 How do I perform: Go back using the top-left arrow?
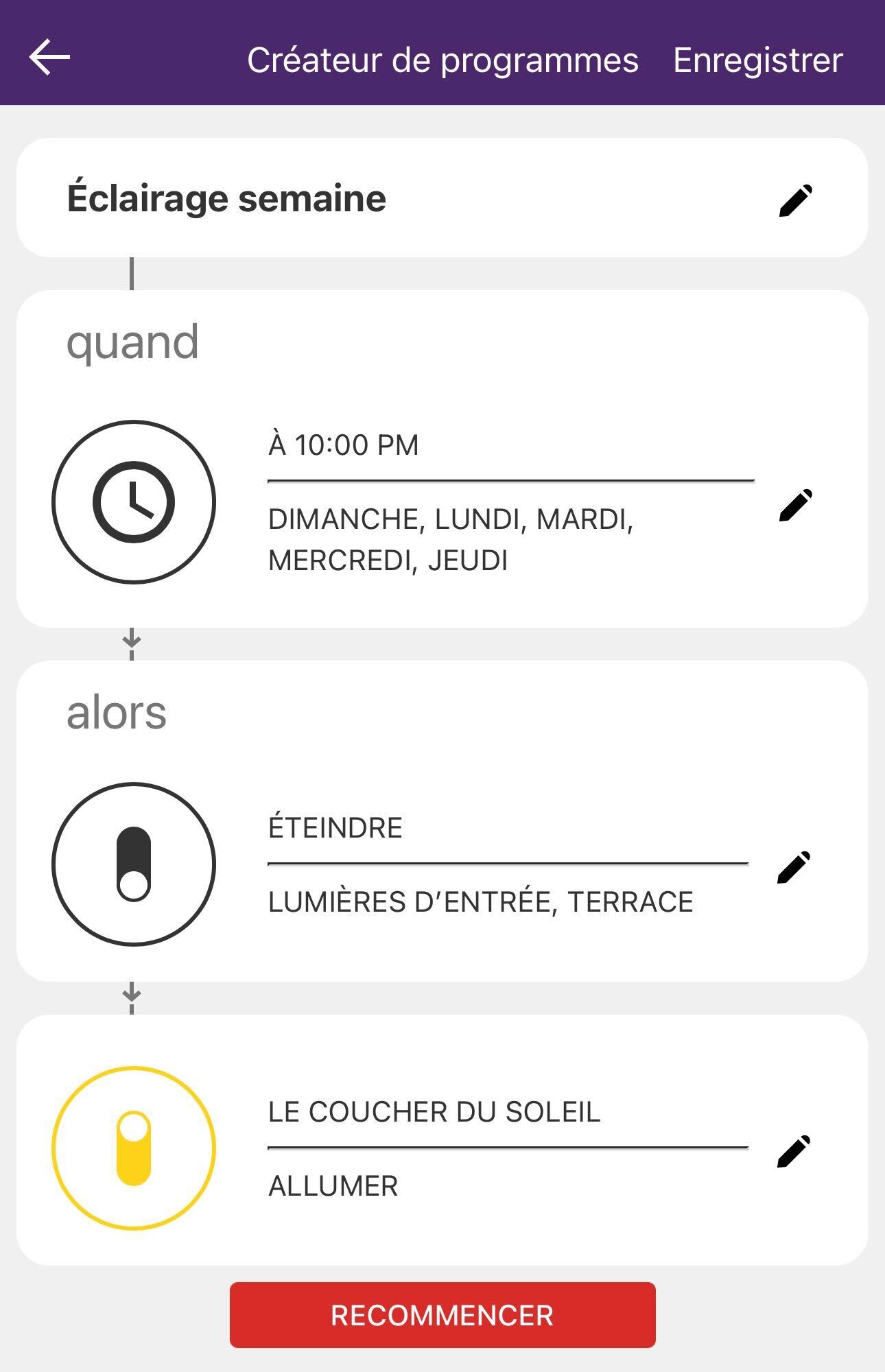click(x=49, y=58)
